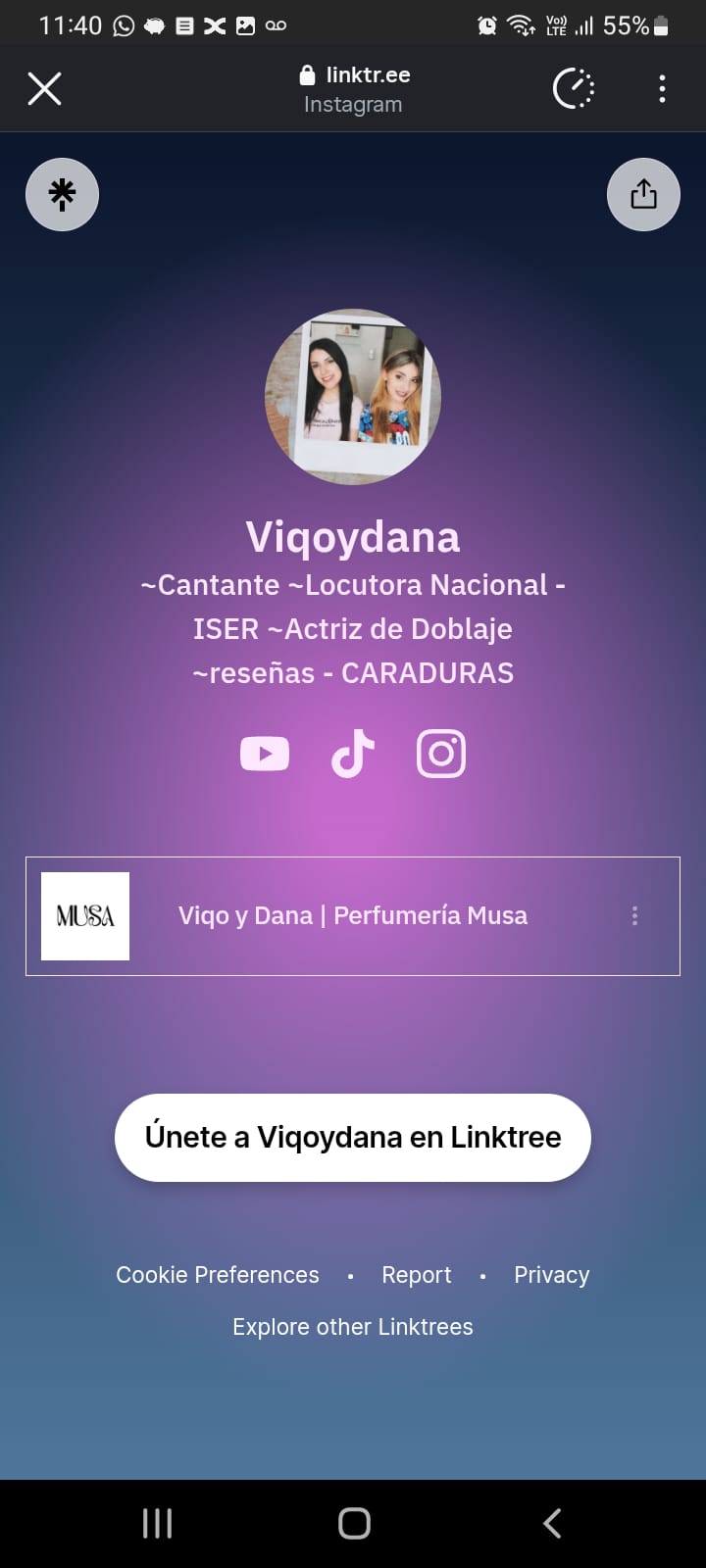This screenshot has width=706, height=1568.
Task: Open the Report link
Action: [416, 1275]
